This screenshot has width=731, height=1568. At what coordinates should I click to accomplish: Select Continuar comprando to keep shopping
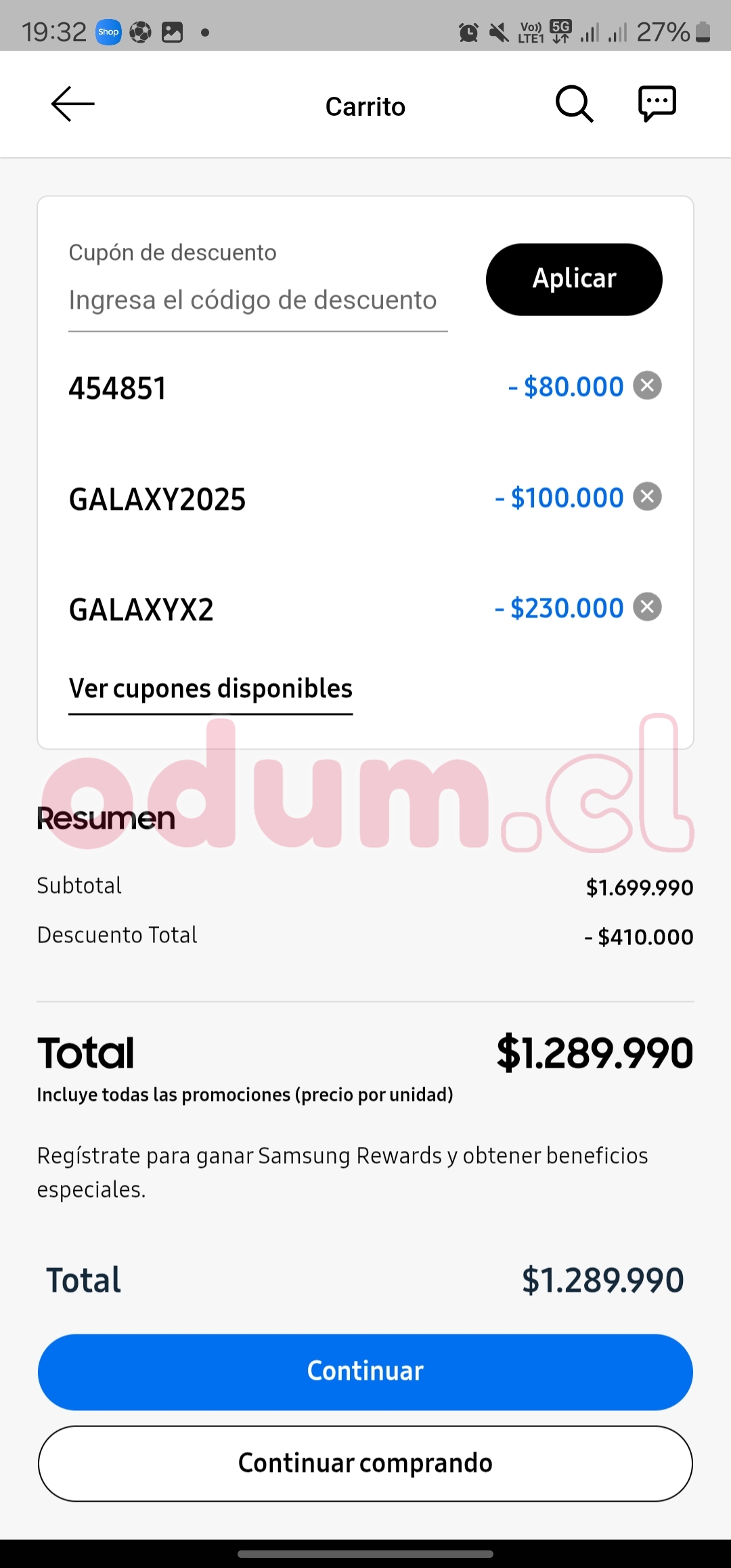pos(365,1464)
